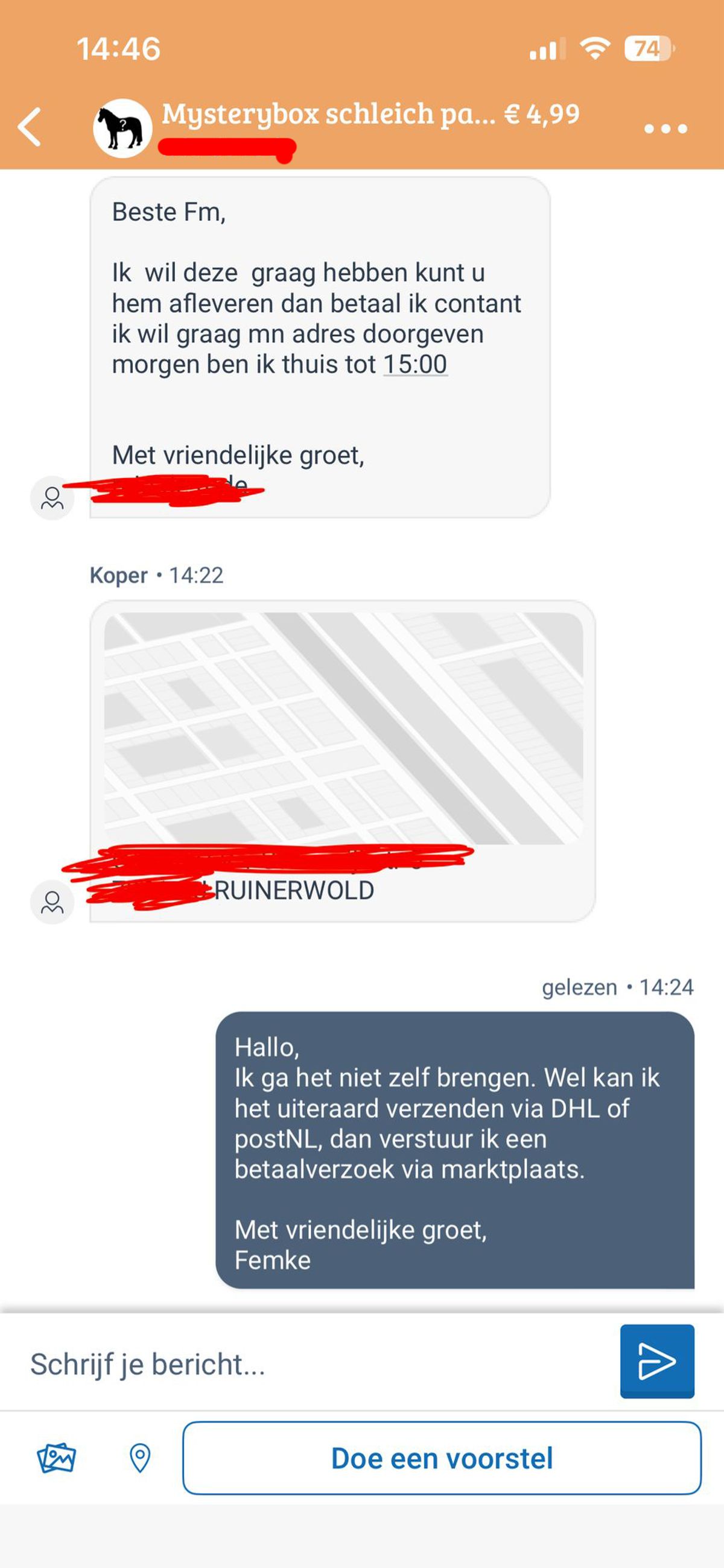Attach a photo via the images icon
724x1568 pixels.
(56, 1458)
